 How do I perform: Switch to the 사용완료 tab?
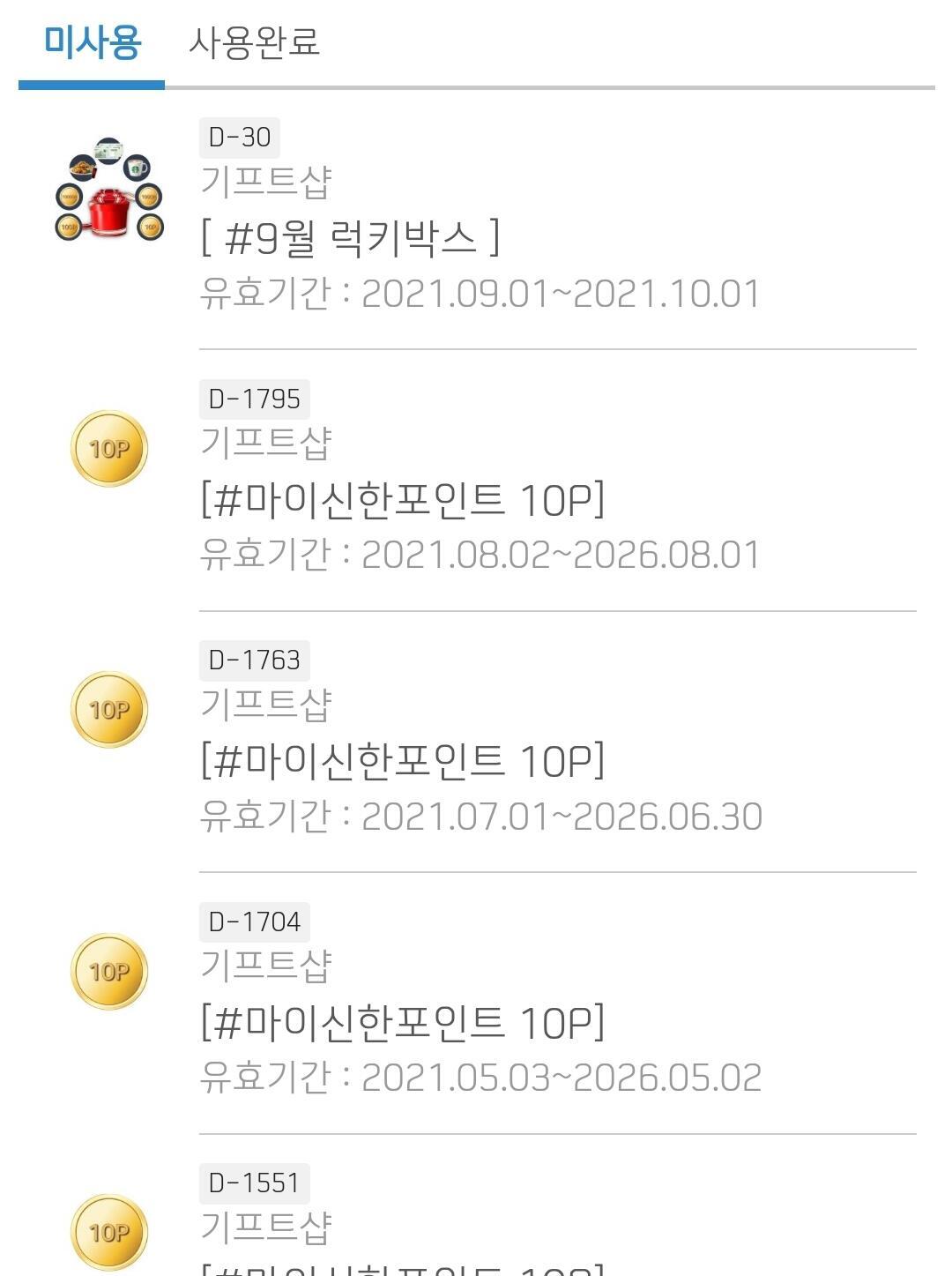(254, 42)
